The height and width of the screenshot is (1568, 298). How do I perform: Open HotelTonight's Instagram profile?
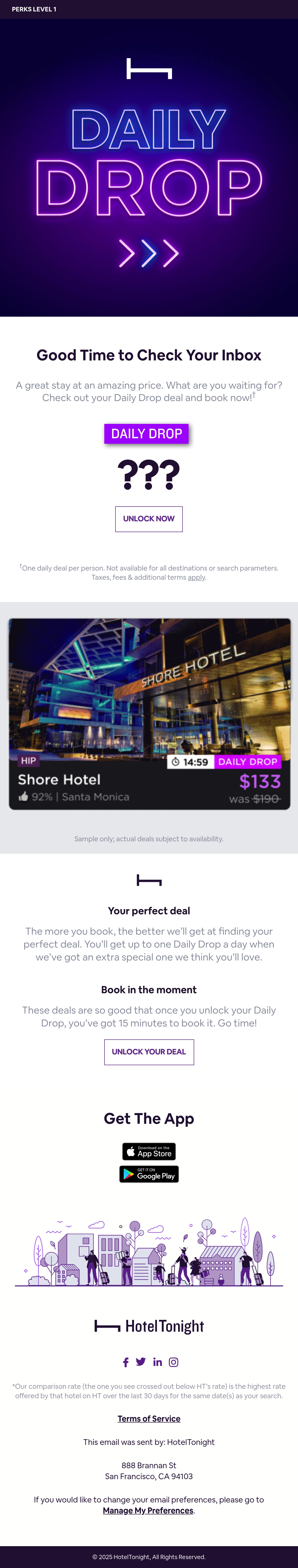point(174,1362)
